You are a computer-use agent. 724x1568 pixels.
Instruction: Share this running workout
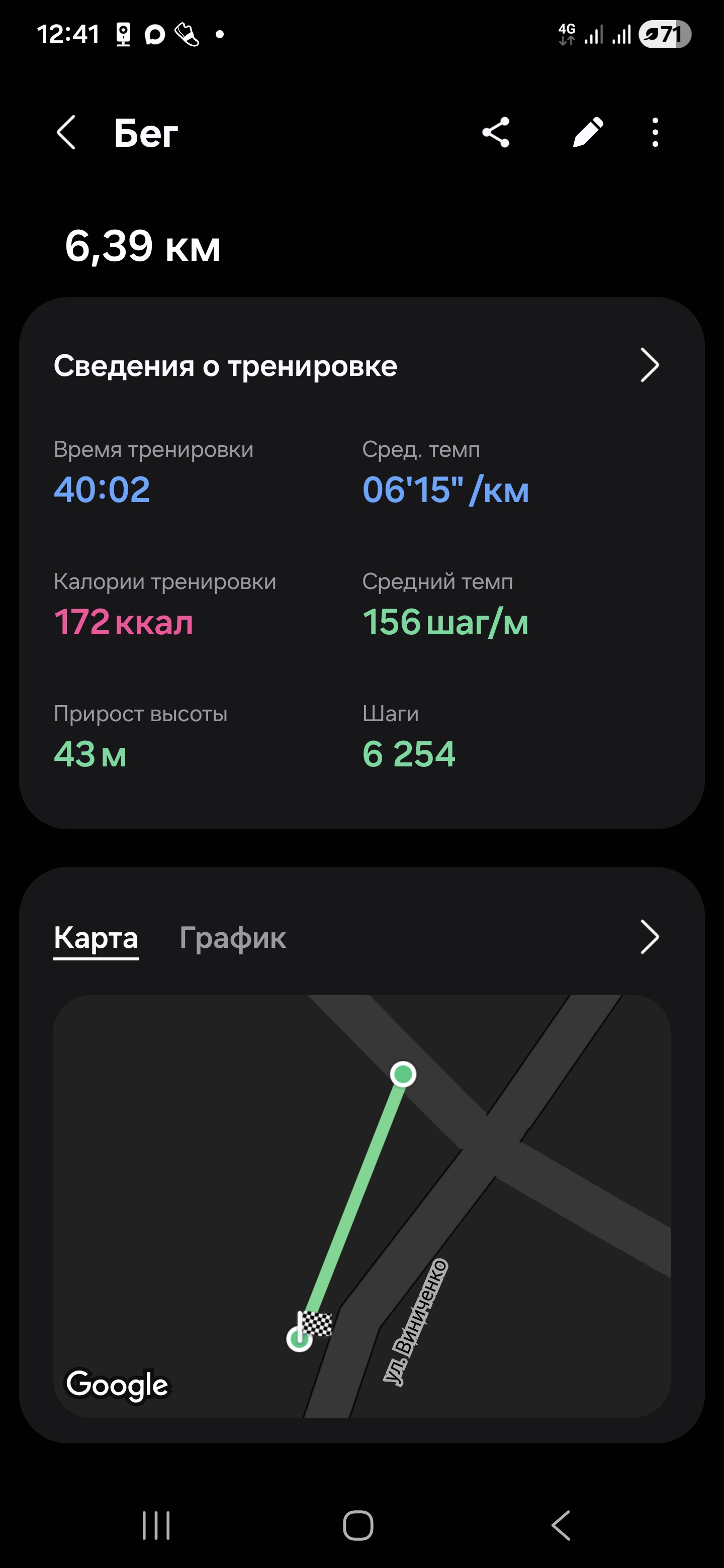(x=496, y=132)
